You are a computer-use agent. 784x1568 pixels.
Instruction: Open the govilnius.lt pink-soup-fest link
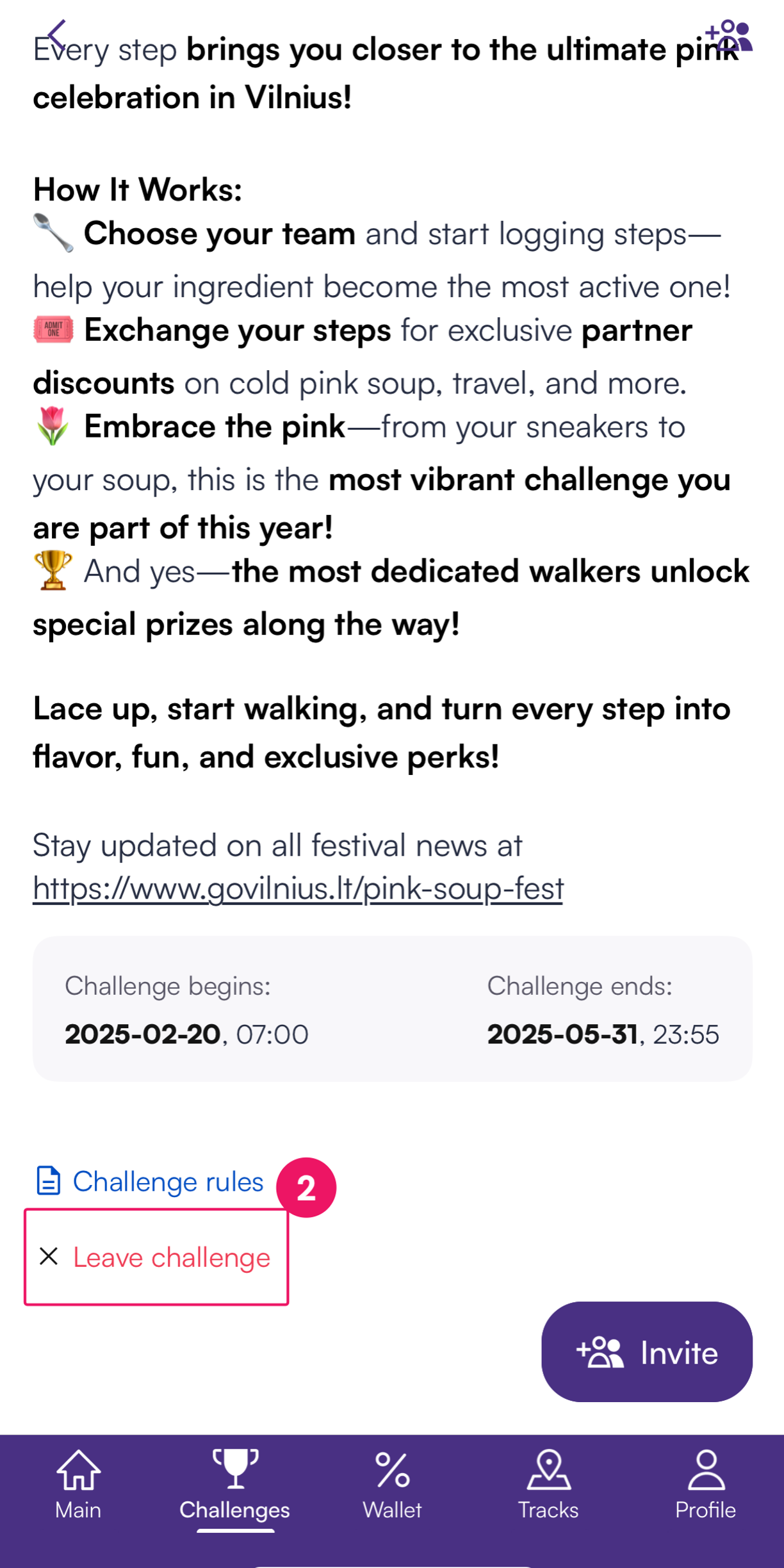298,888
